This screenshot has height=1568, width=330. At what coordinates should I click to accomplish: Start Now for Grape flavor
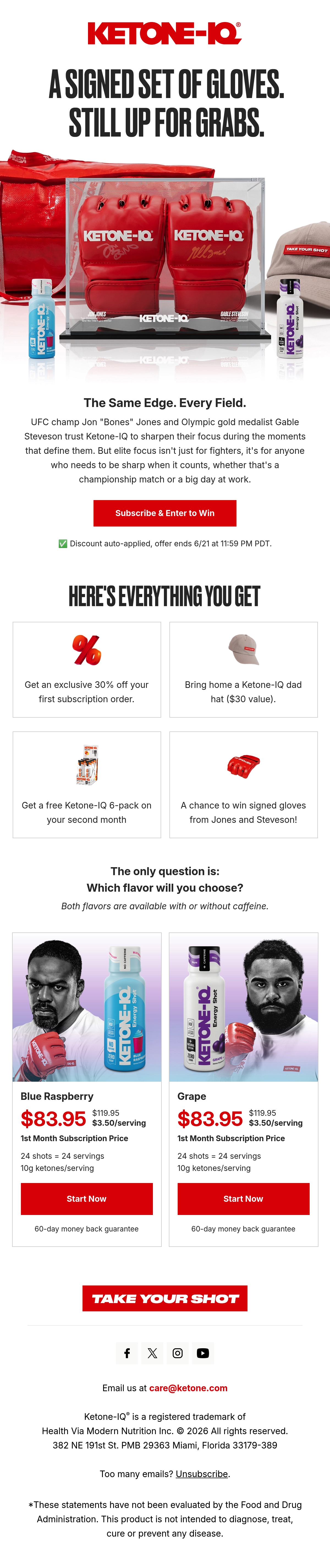tap(243, 1198)
